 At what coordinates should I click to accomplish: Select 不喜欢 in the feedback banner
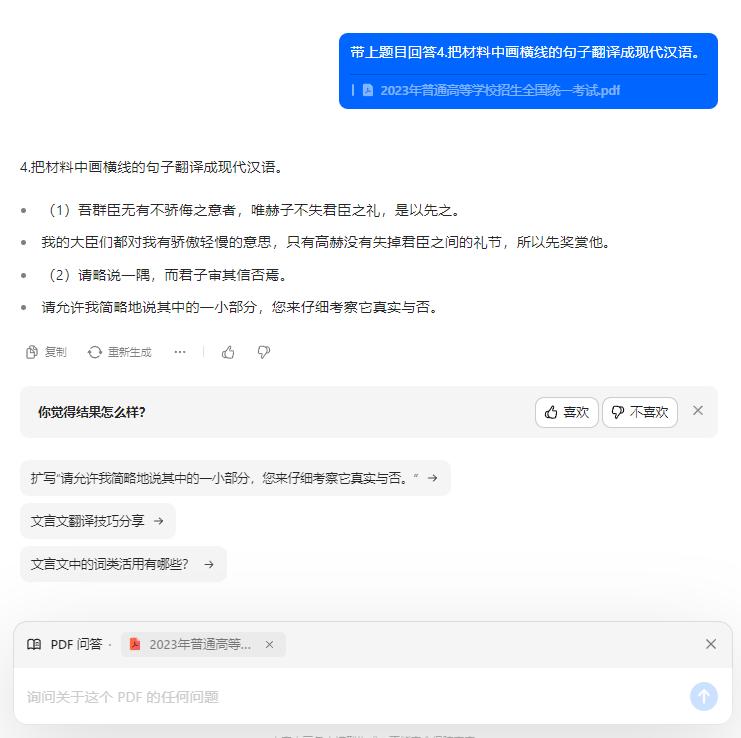point(639,412)
